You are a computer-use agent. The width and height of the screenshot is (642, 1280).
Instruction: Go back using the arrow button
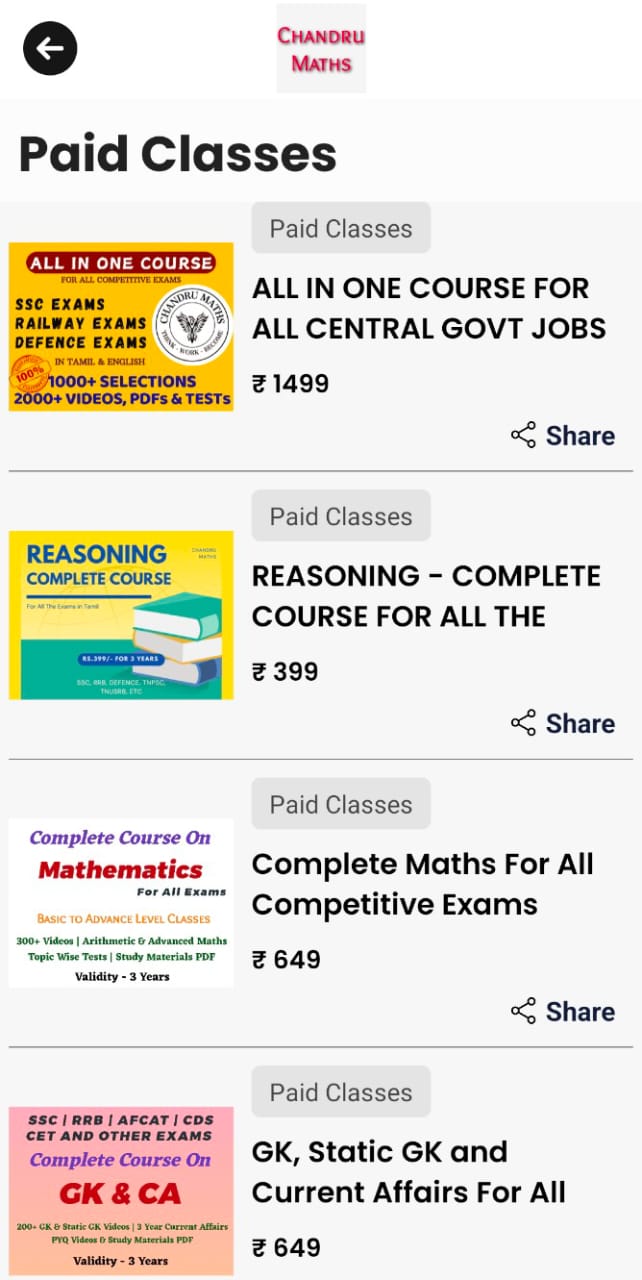50,48
